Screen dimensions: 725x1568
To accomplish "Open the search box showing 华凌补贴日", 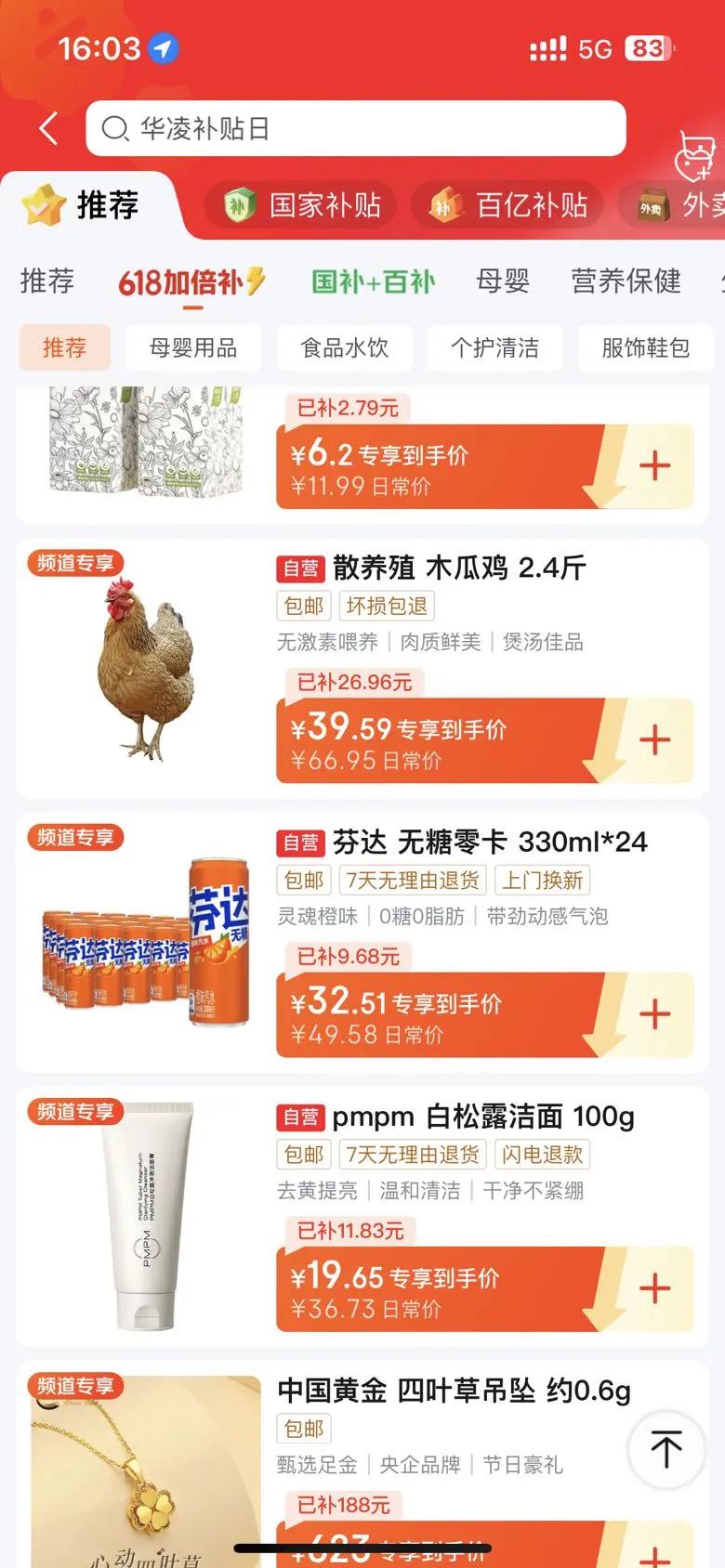I will [355, 128].
